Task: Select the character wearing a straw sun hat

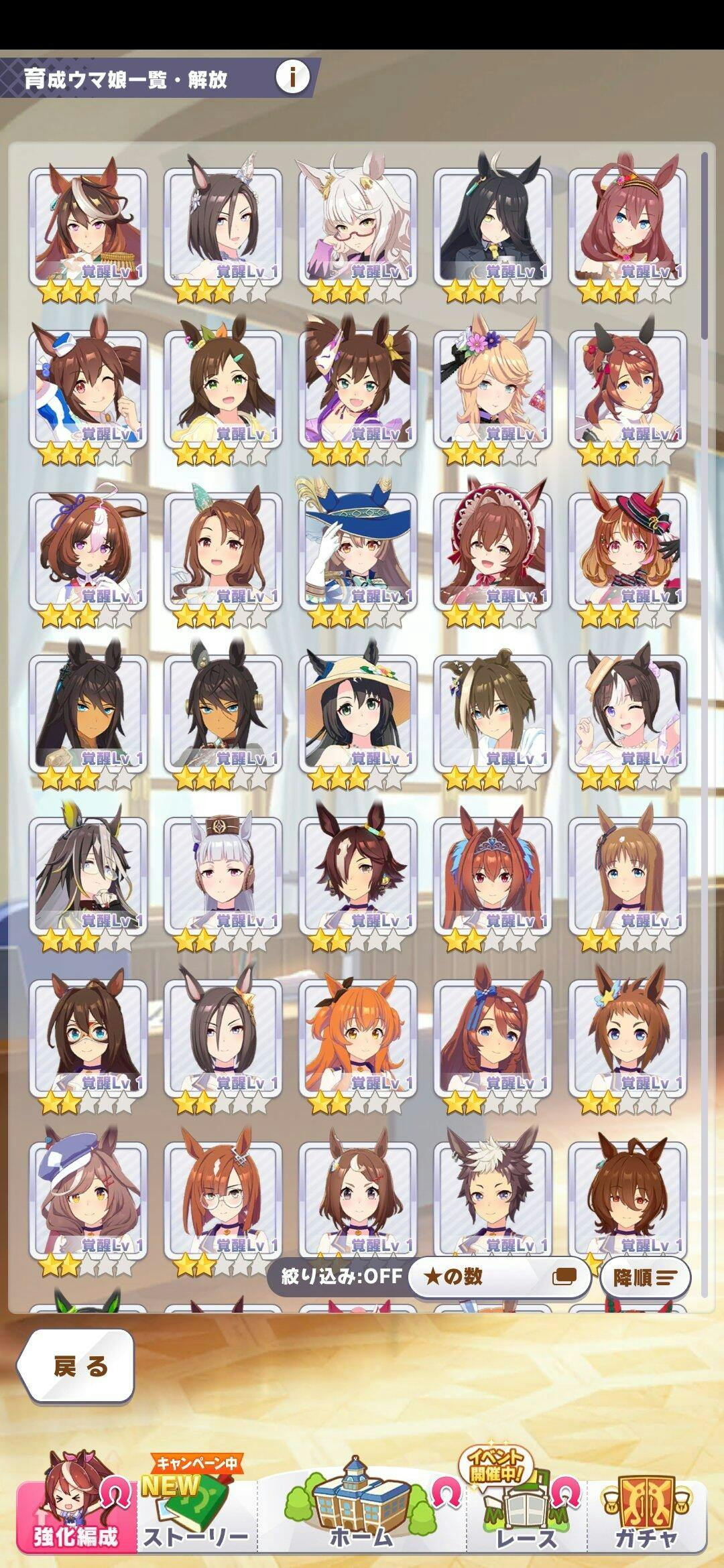Action: [x=357, y=713]
